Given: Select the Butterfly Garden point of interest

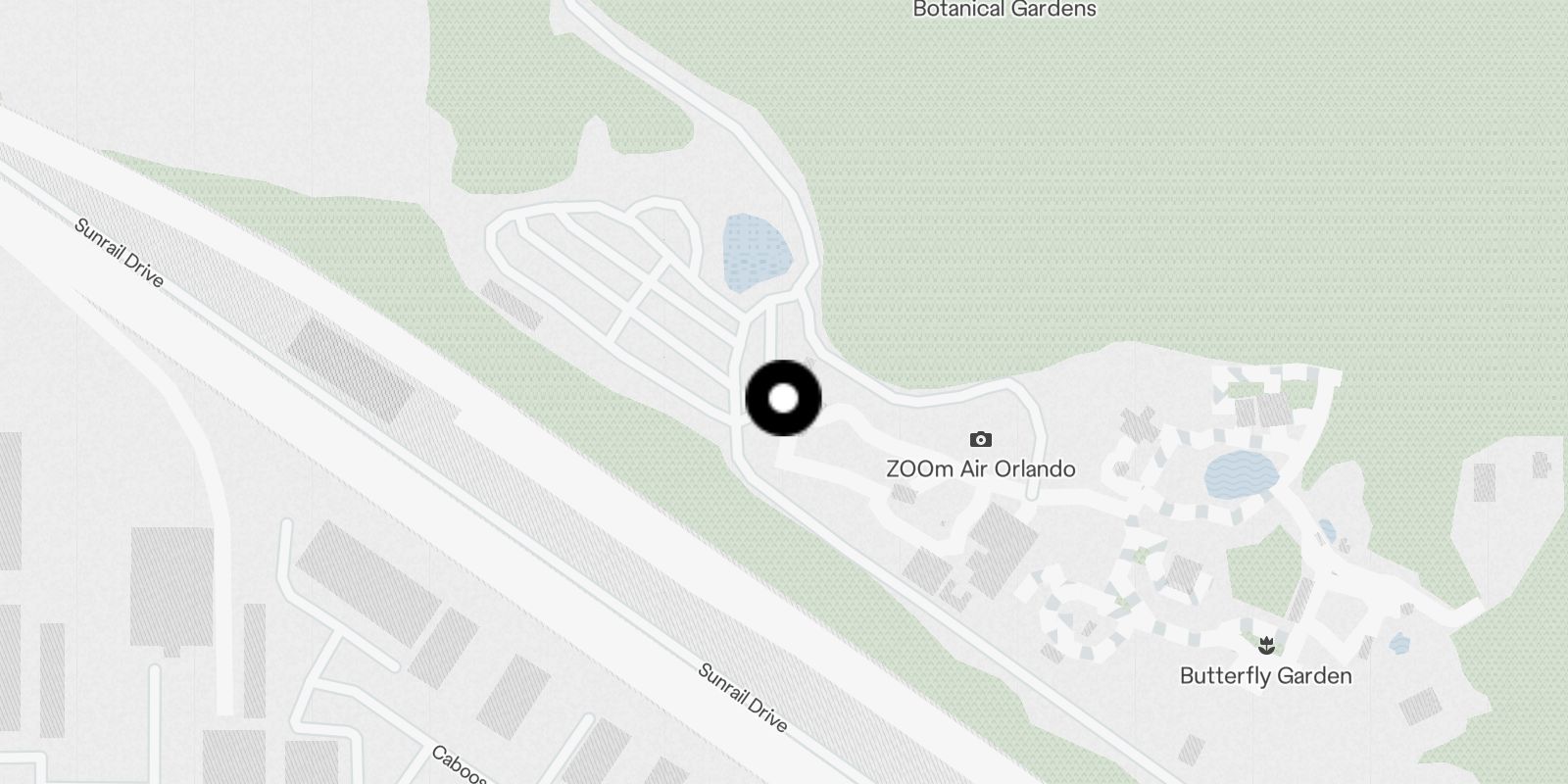Looking at the screenshot, I should tap(1266, 647).
